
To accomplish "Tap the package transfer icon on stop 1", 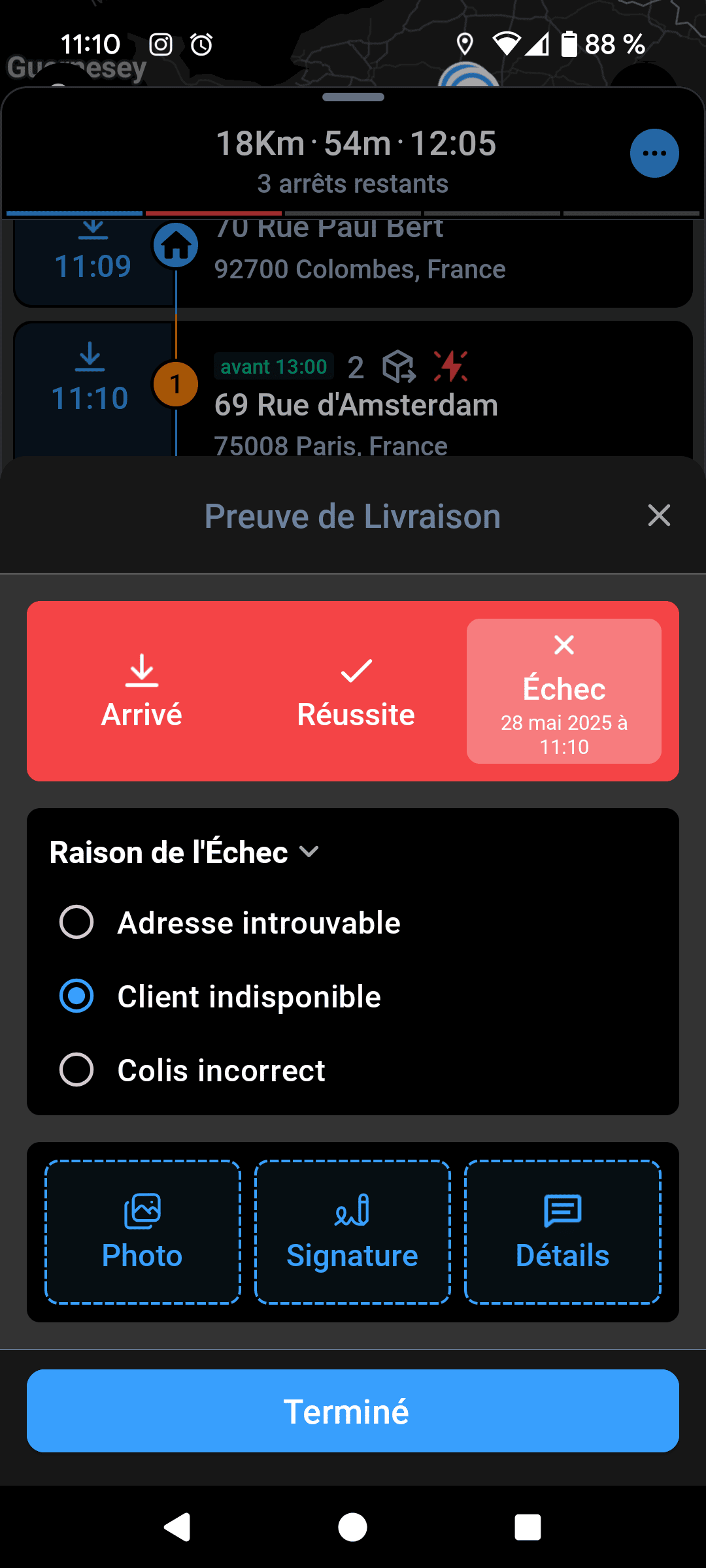I will click(x=399, y=368).
